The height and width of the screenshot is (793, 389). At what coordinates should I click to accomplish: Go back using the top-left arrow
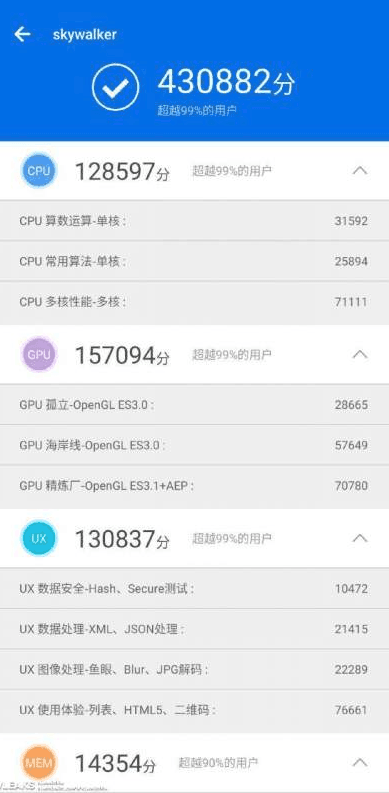pyautogui.click(x=22, y=34)
